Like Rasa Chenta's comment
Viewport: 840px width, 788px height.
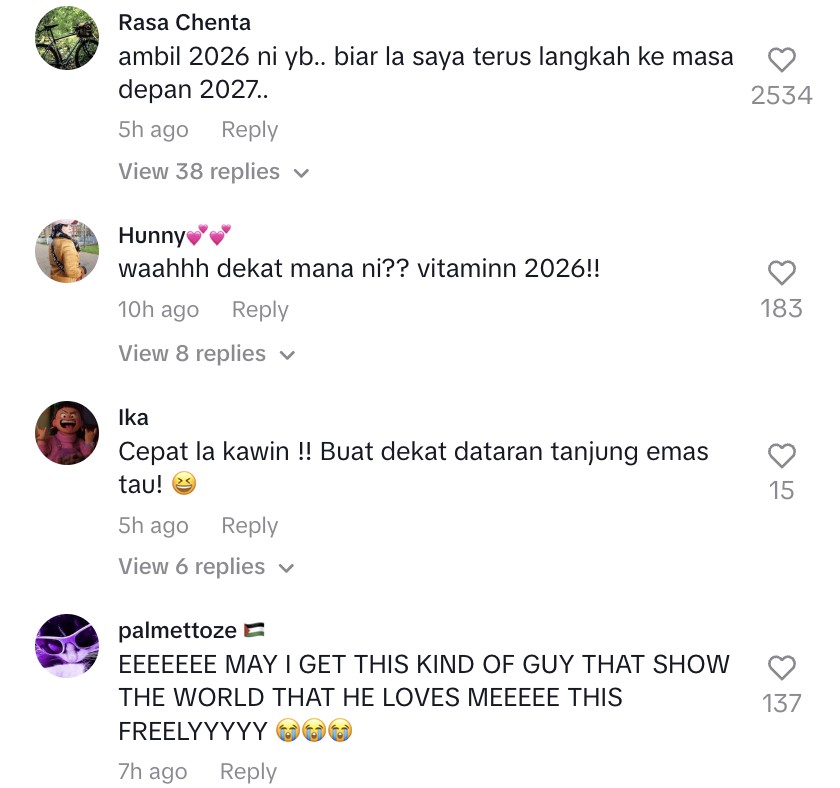(781, 60)
